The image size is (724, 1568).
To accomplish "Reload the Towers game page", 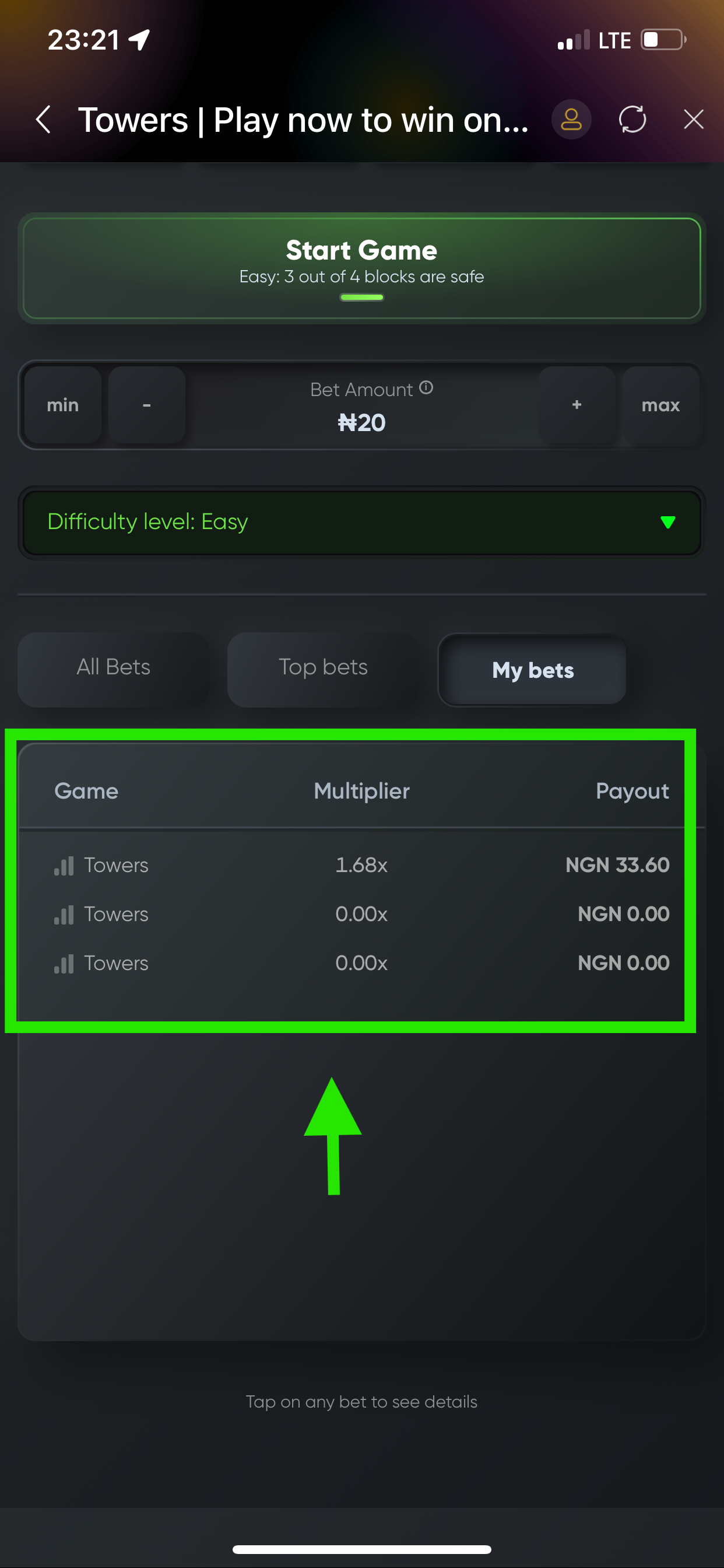I will coord(632,120).
